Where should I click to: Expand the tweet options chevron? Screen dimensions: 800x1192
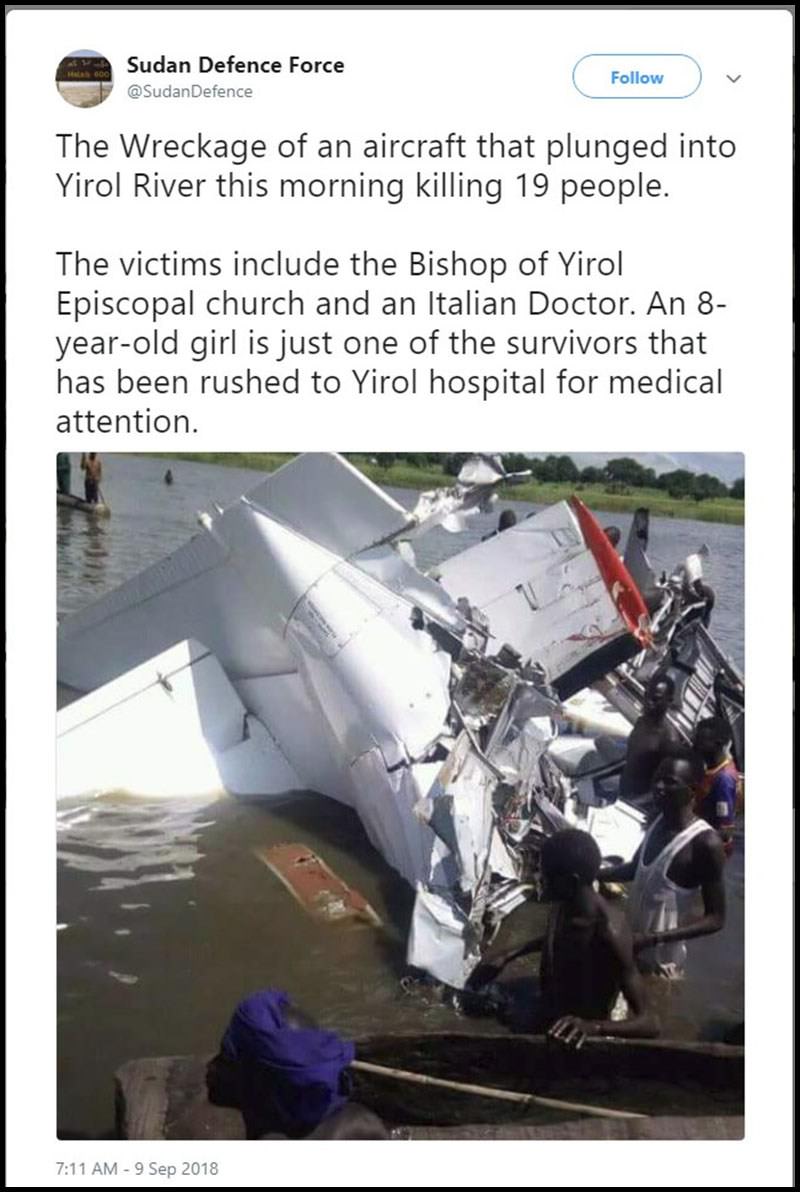(732, 77)
